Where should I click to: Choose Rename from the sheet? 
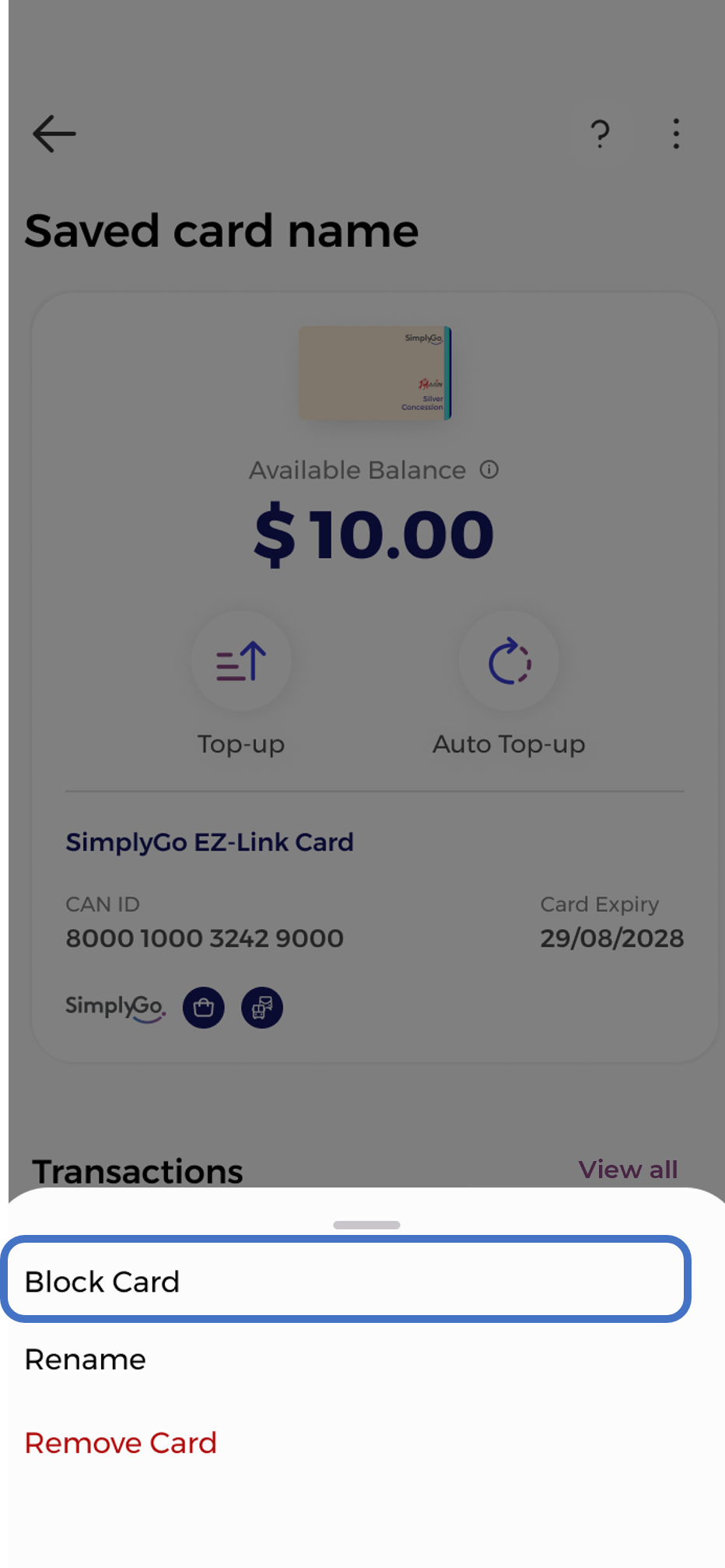(x=86, y=1359)
